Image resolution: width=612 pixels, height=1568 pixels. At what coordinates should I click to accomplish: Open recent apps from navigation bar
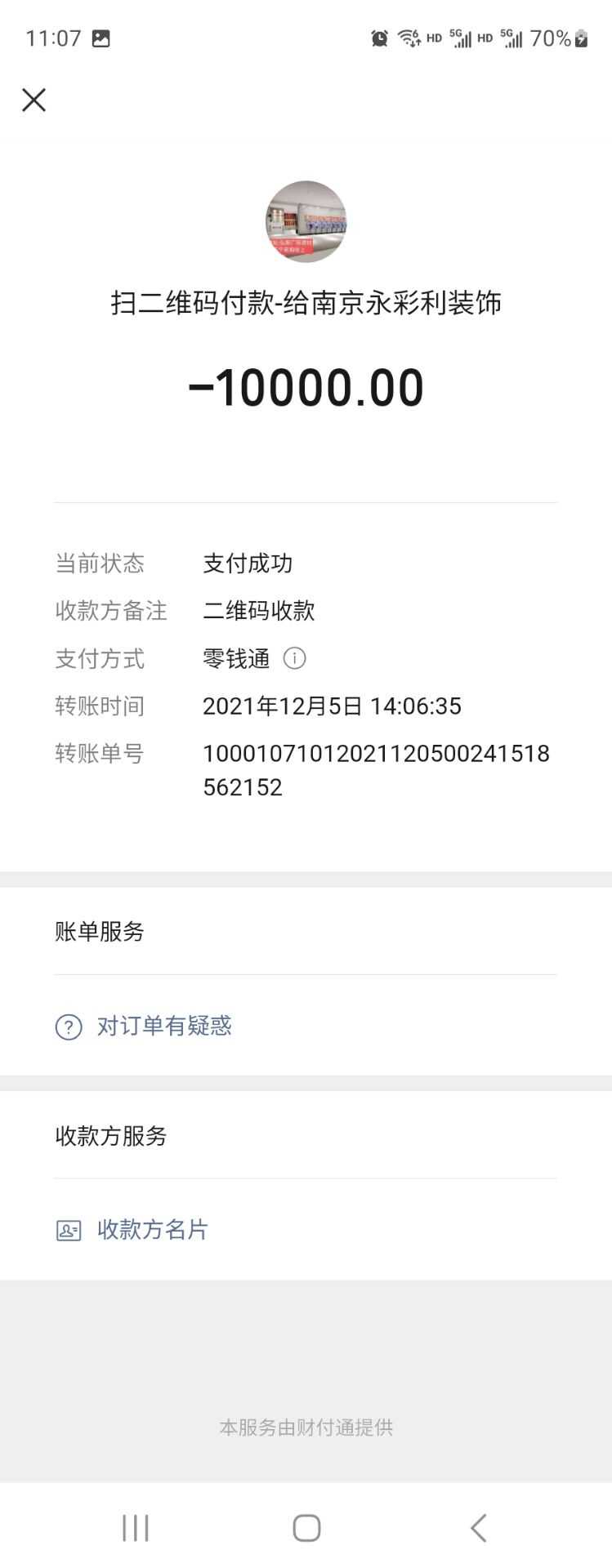[135, 1527]
